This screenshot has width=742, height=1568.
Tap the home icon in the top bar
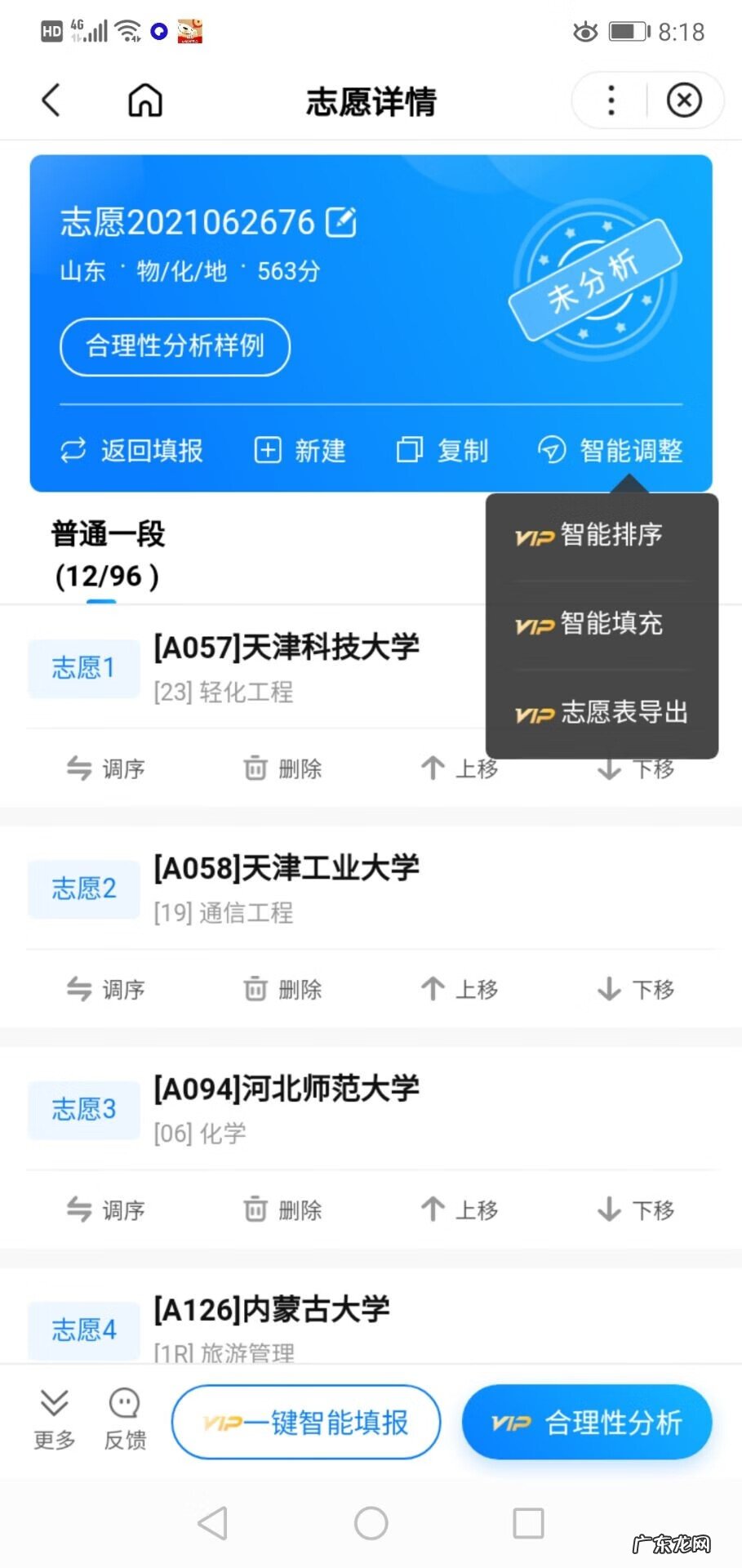coord(144,100)
